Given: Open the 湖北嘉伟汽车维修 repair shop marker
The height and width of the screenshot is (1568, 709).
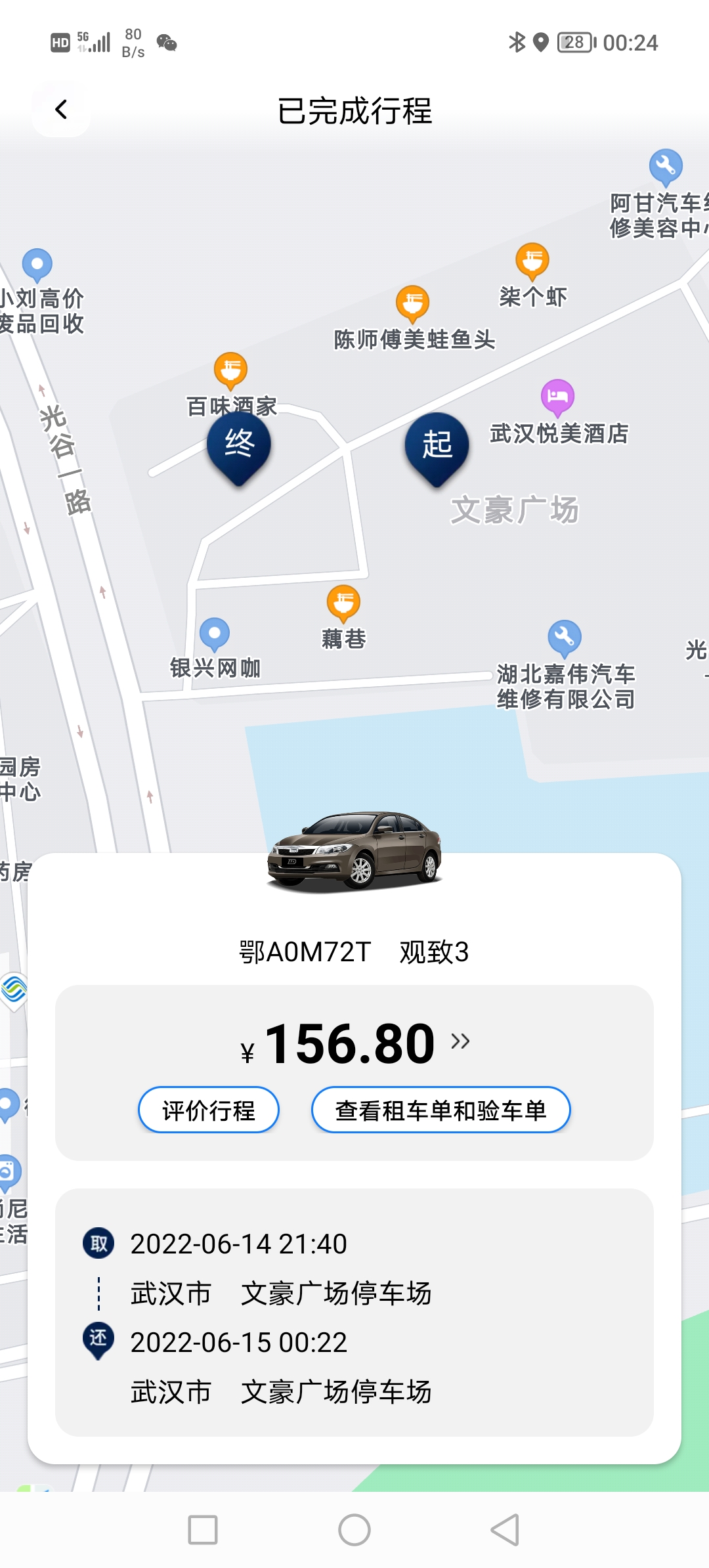Looking at the screenshot, I should [563, 634].
